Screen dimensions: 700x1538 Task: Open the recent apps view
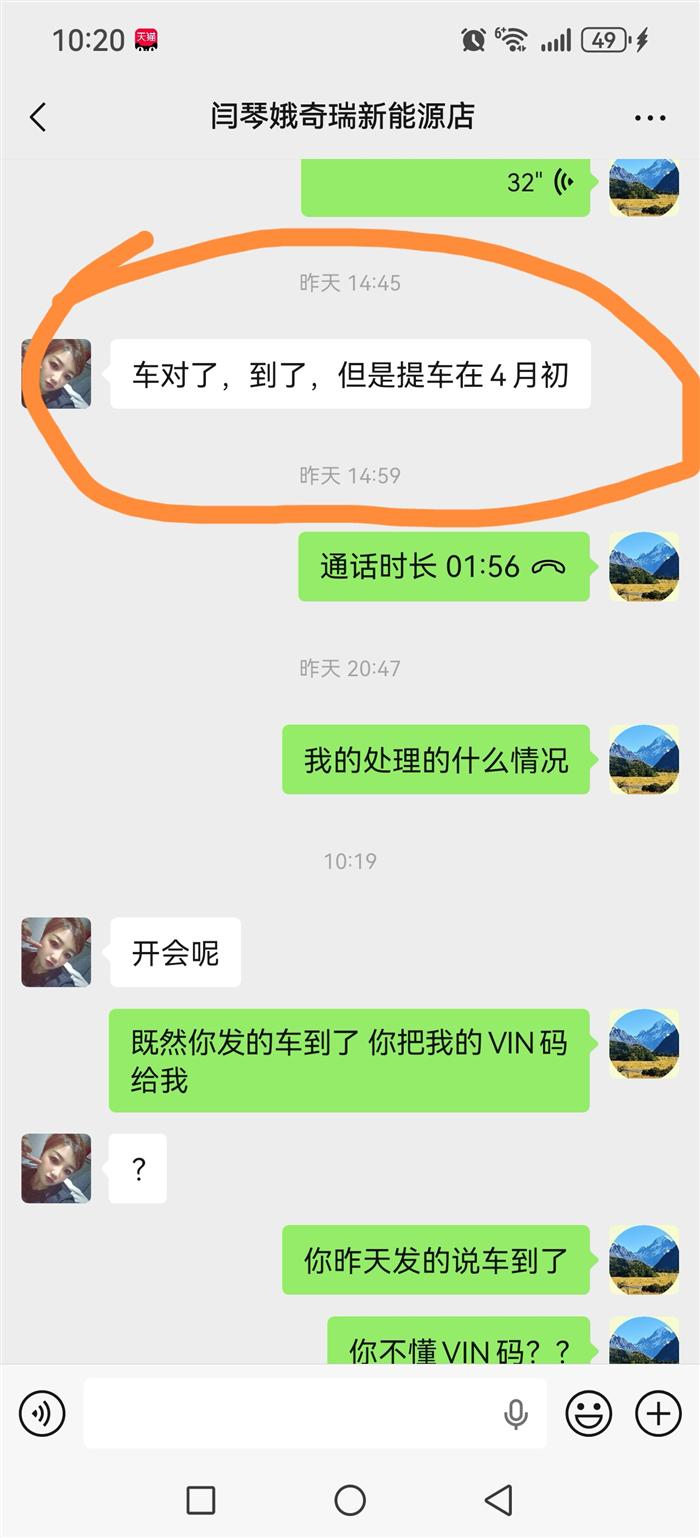click(x=201, y=1499)
